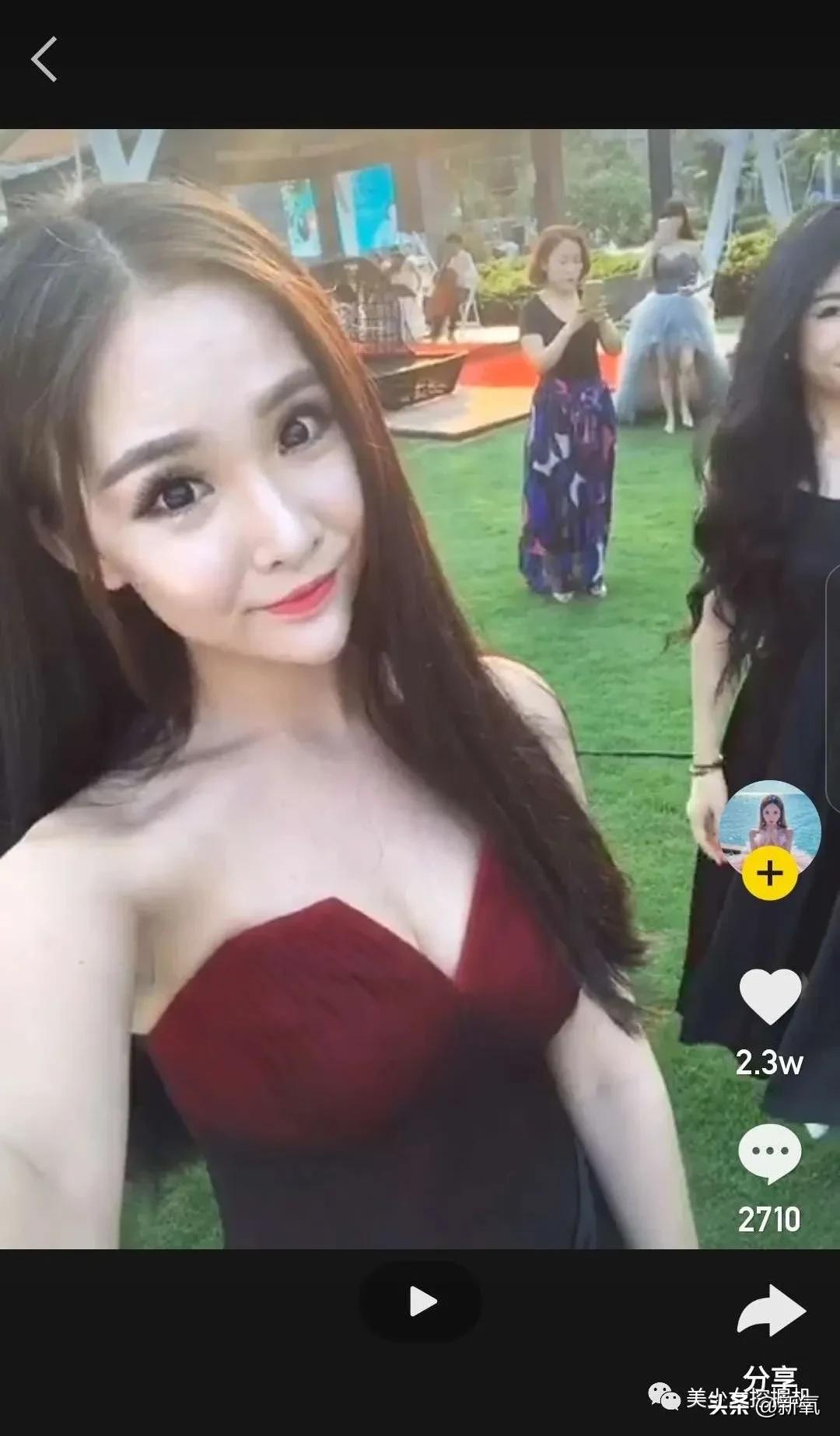Viewport: 840px width, 1436px height.
Task: Follow the creator using the yellow plus badge
Action: click(769, 874)
